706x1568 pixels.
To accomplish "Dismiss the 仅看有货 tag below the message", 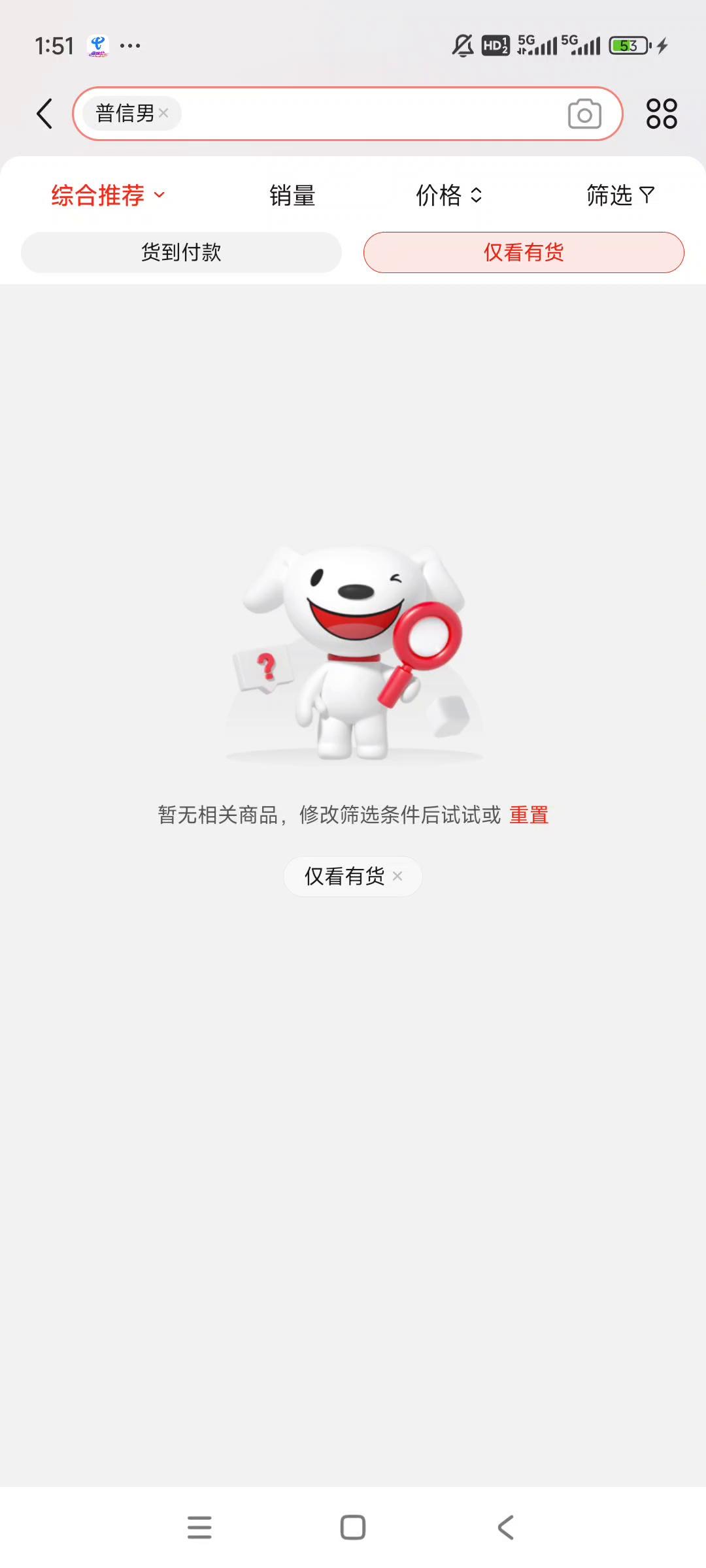I will tap(397, 876).
